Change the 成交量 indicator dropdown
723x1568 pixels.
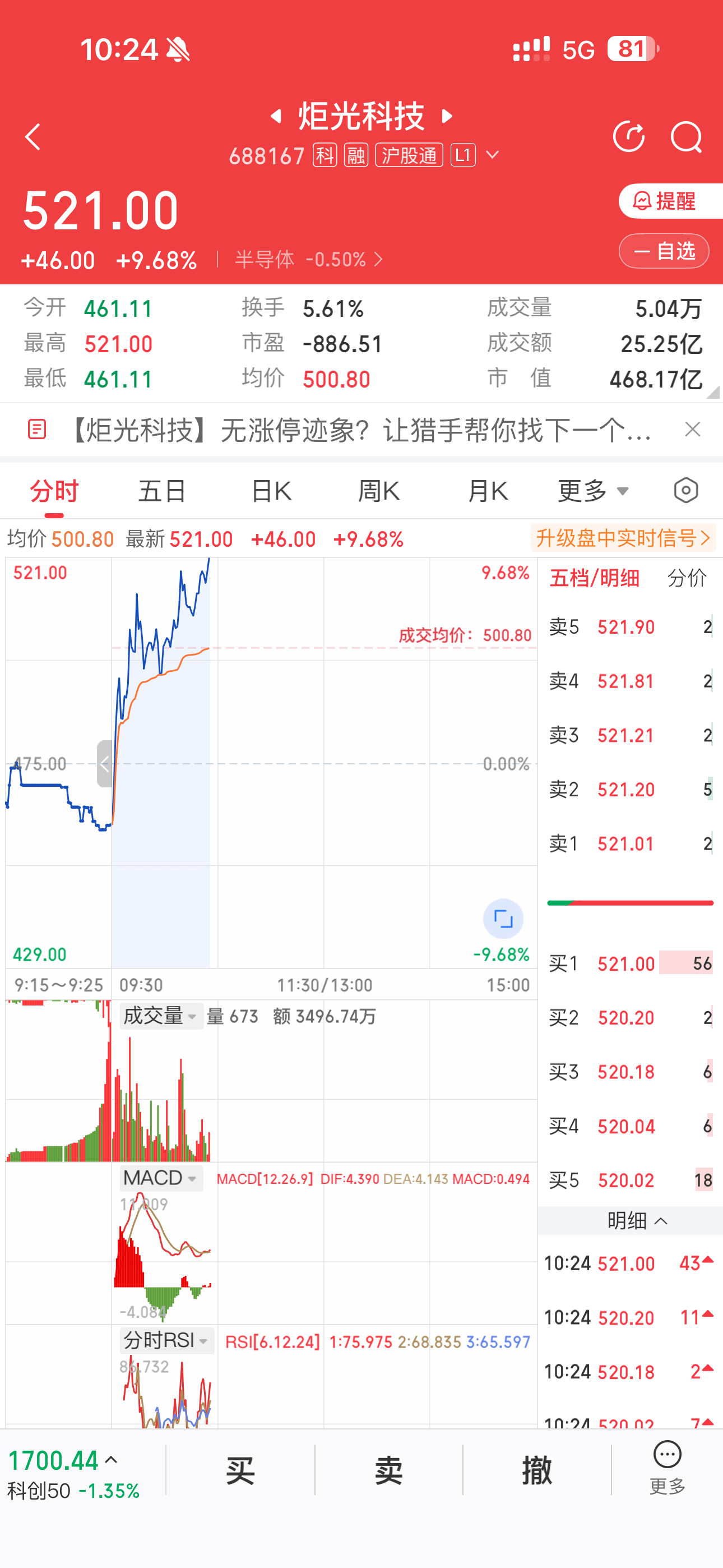(x=161, y=1016)
